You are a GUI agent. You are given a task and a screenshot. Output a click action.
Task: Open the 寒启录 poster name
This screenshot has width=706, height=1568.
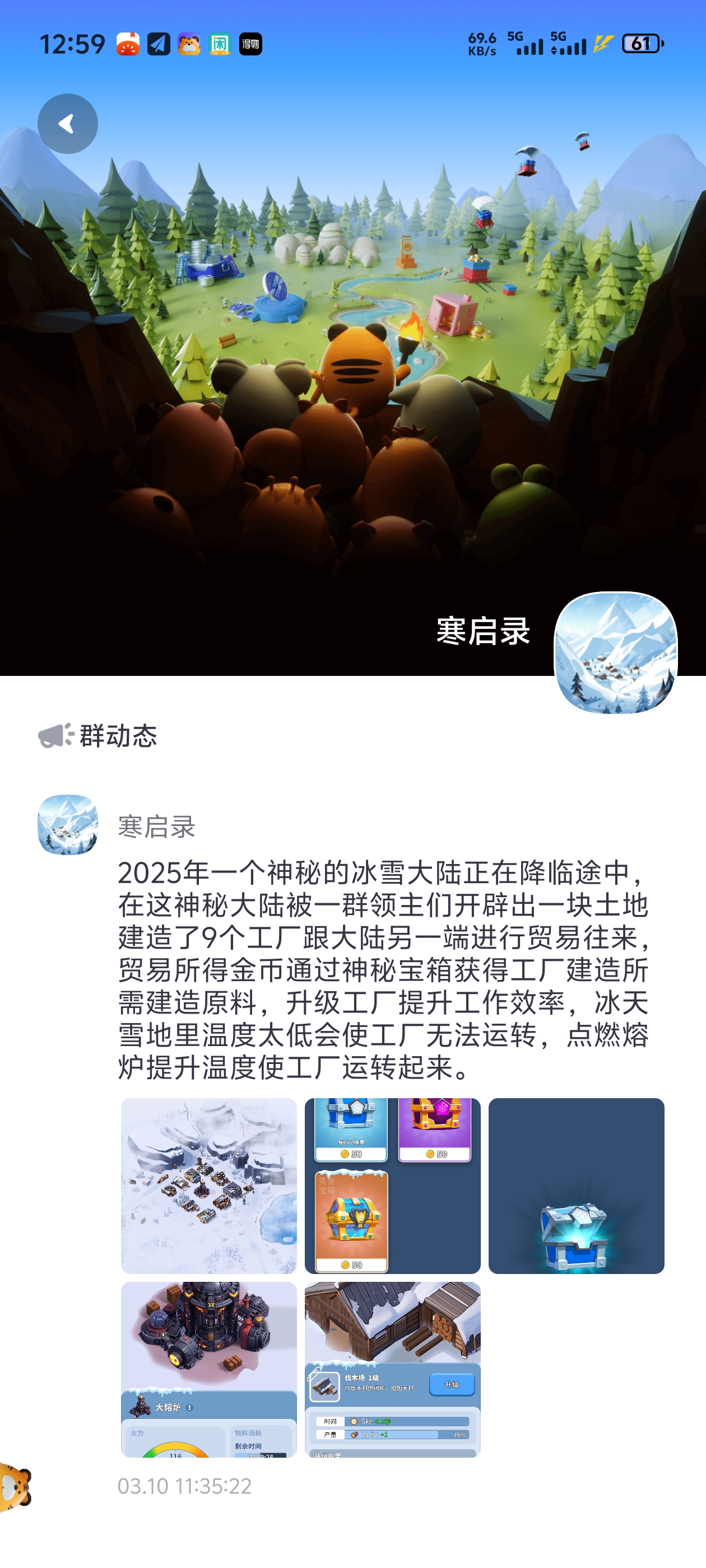[x=156, y=827]
